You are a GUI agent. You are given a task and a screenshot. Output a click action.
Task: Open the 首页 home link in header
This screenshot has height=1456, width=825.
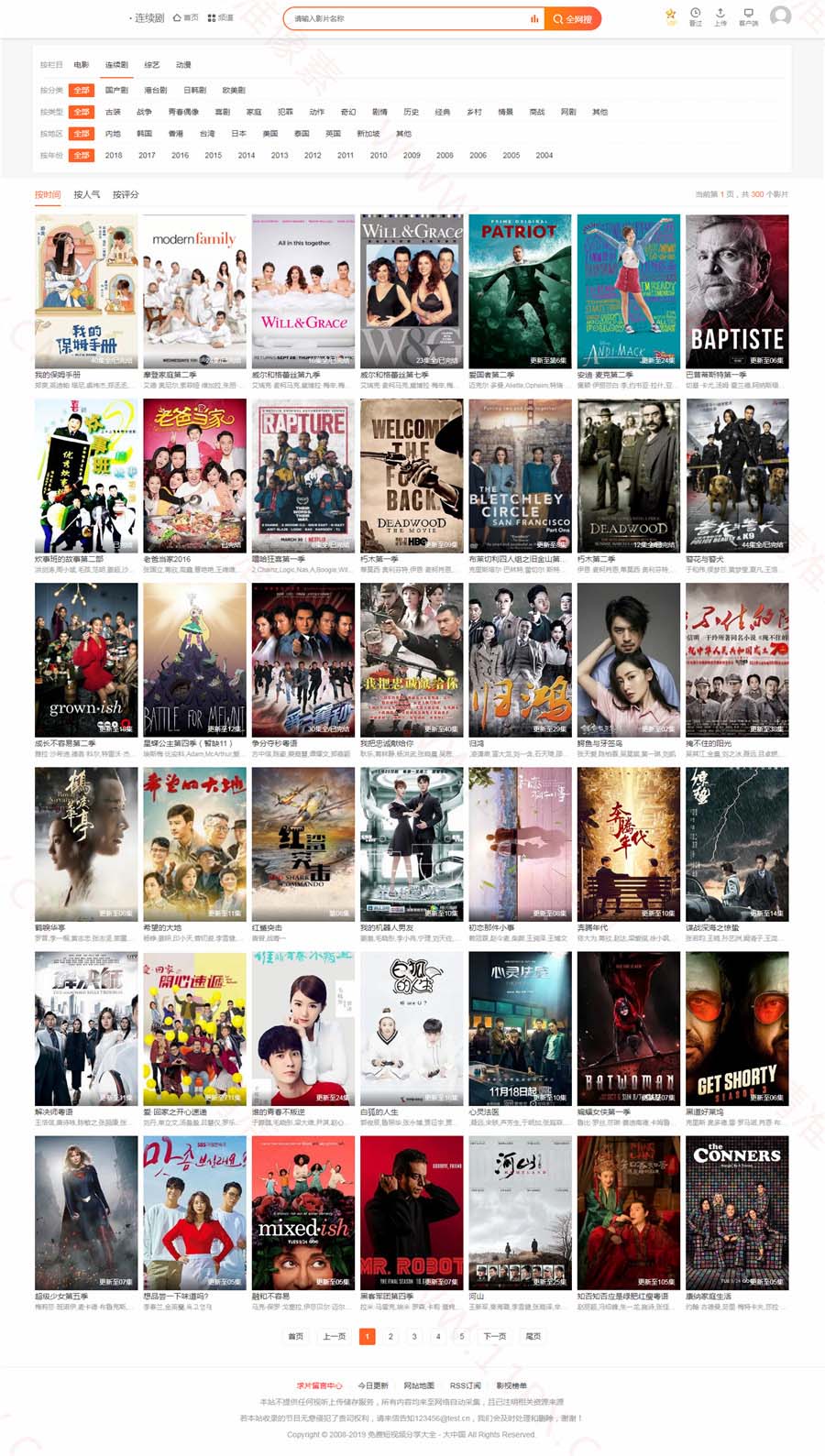click(x=185, y=17)
